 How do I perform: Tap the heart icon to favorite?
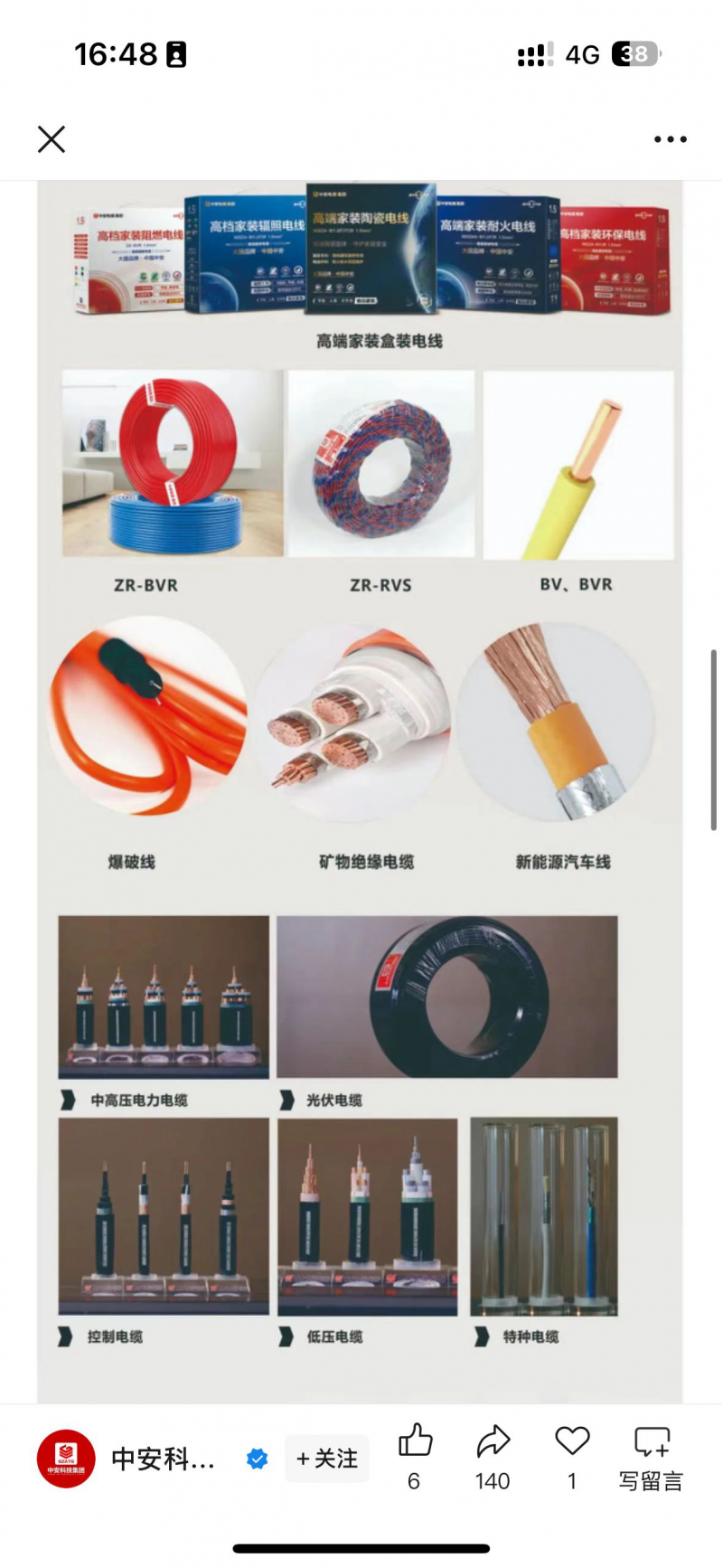(x=572, y=1441)
